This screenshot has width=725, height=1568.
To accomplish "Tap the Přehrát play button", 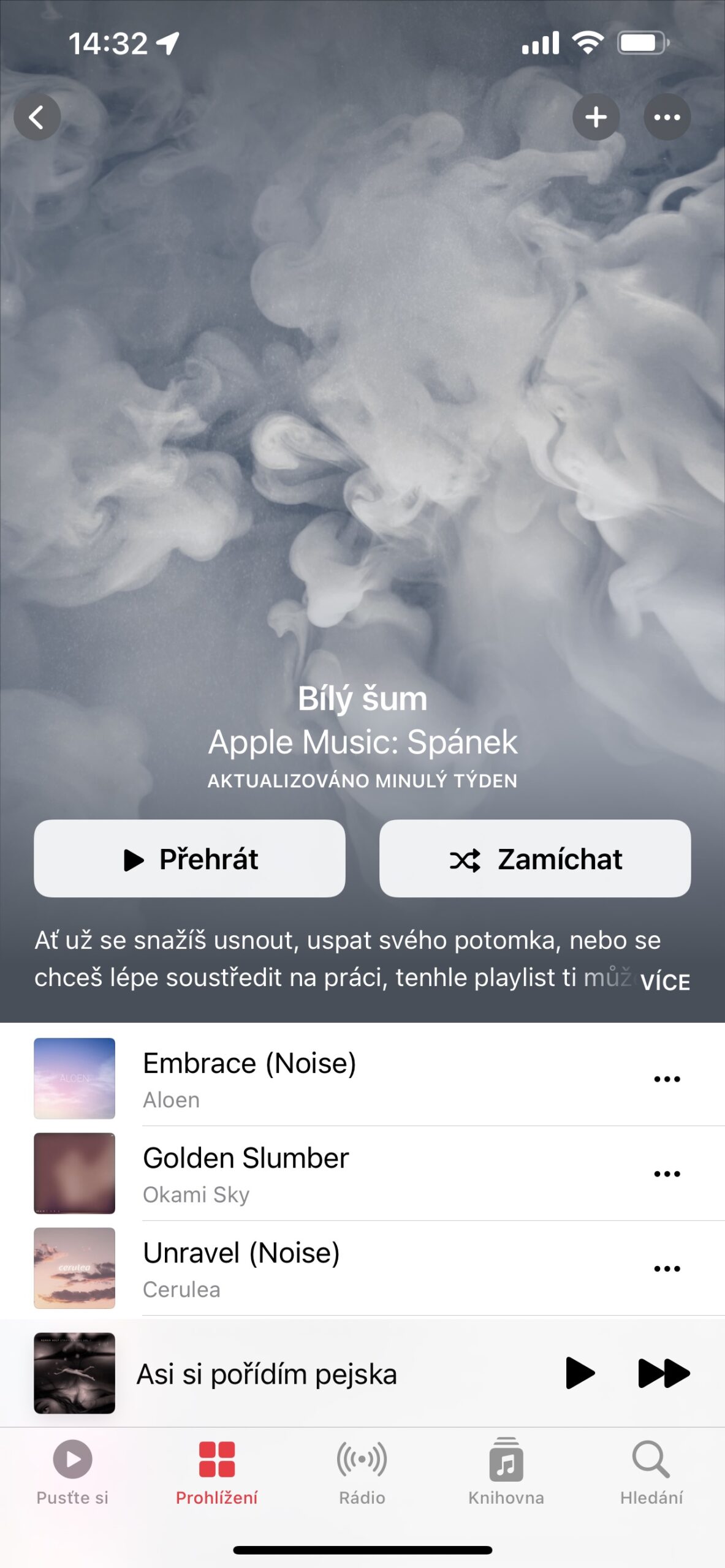I will pyautogui.click(x=189, y=859).
